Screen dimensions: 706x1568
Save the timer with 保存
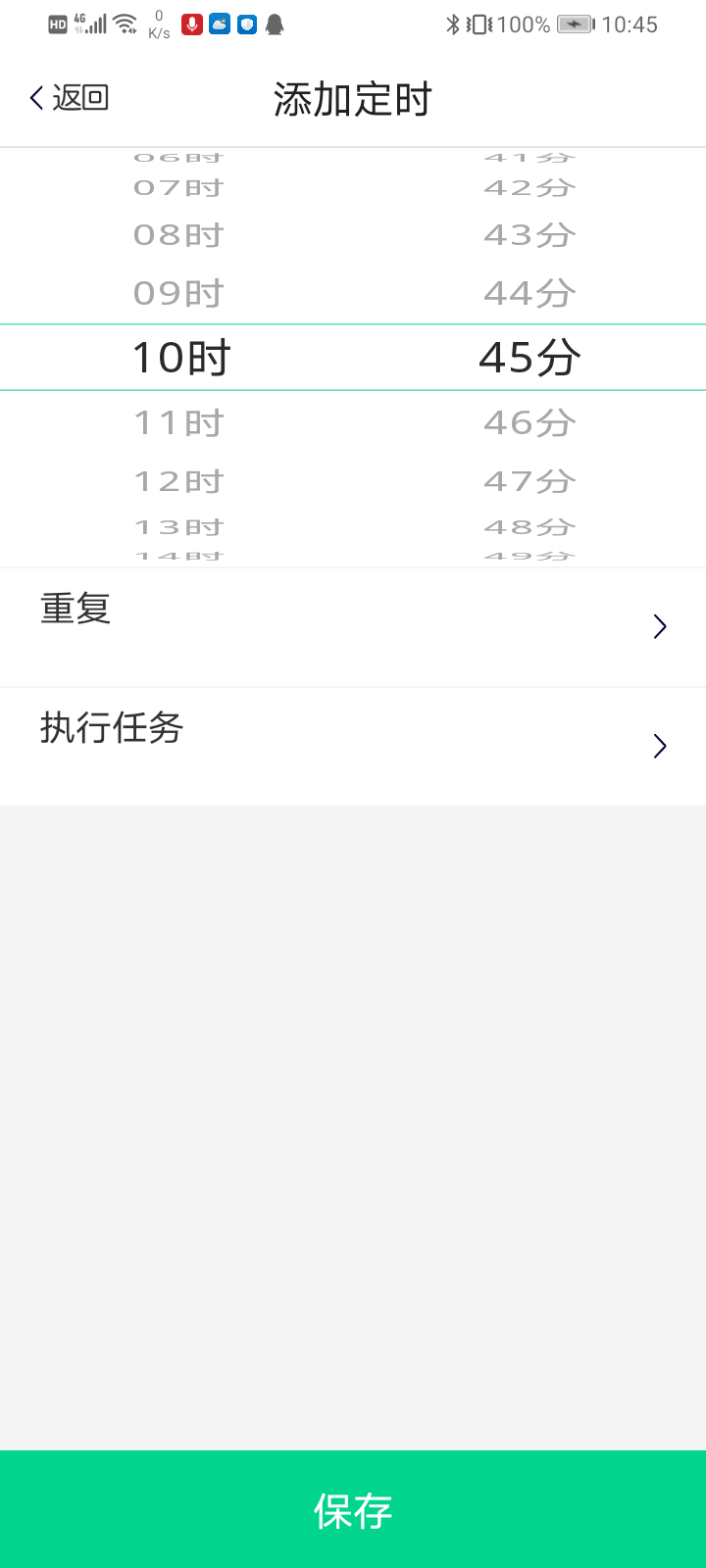click(353, 1509)
